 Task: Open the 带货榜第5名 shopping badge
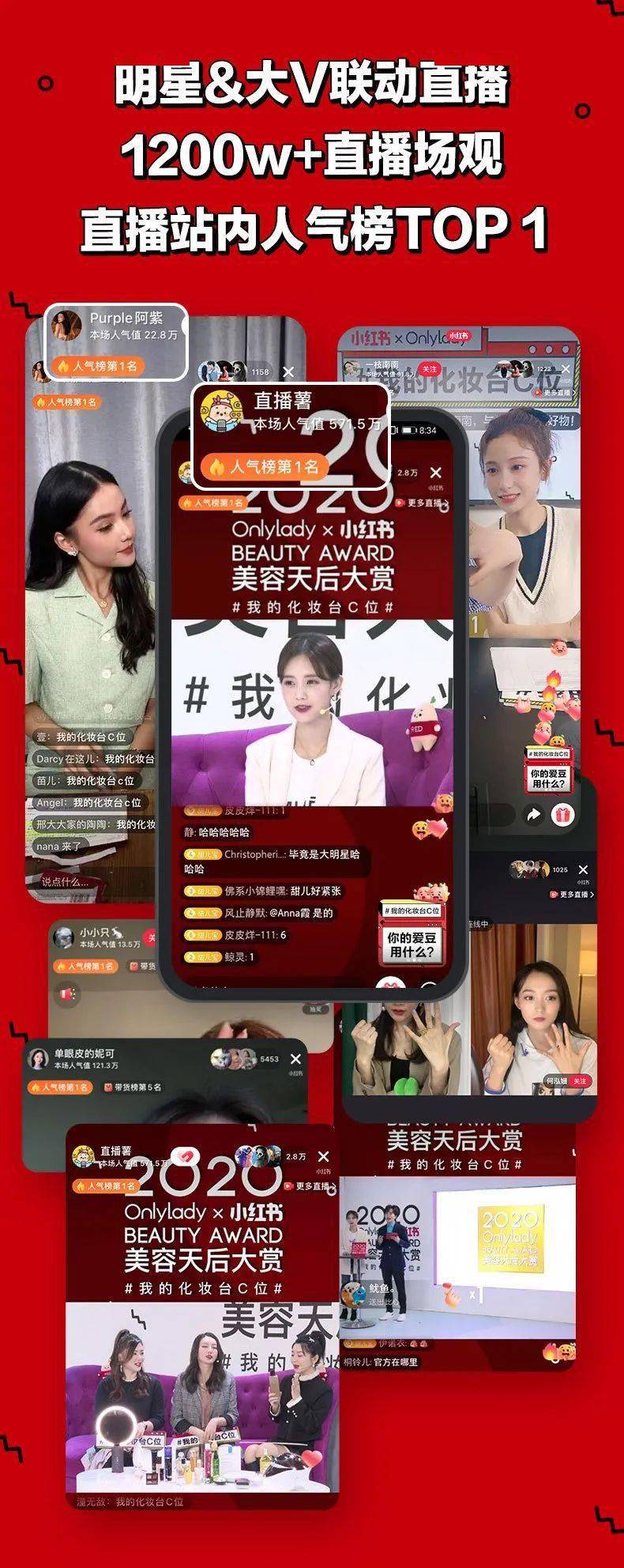coord(134,1087)
